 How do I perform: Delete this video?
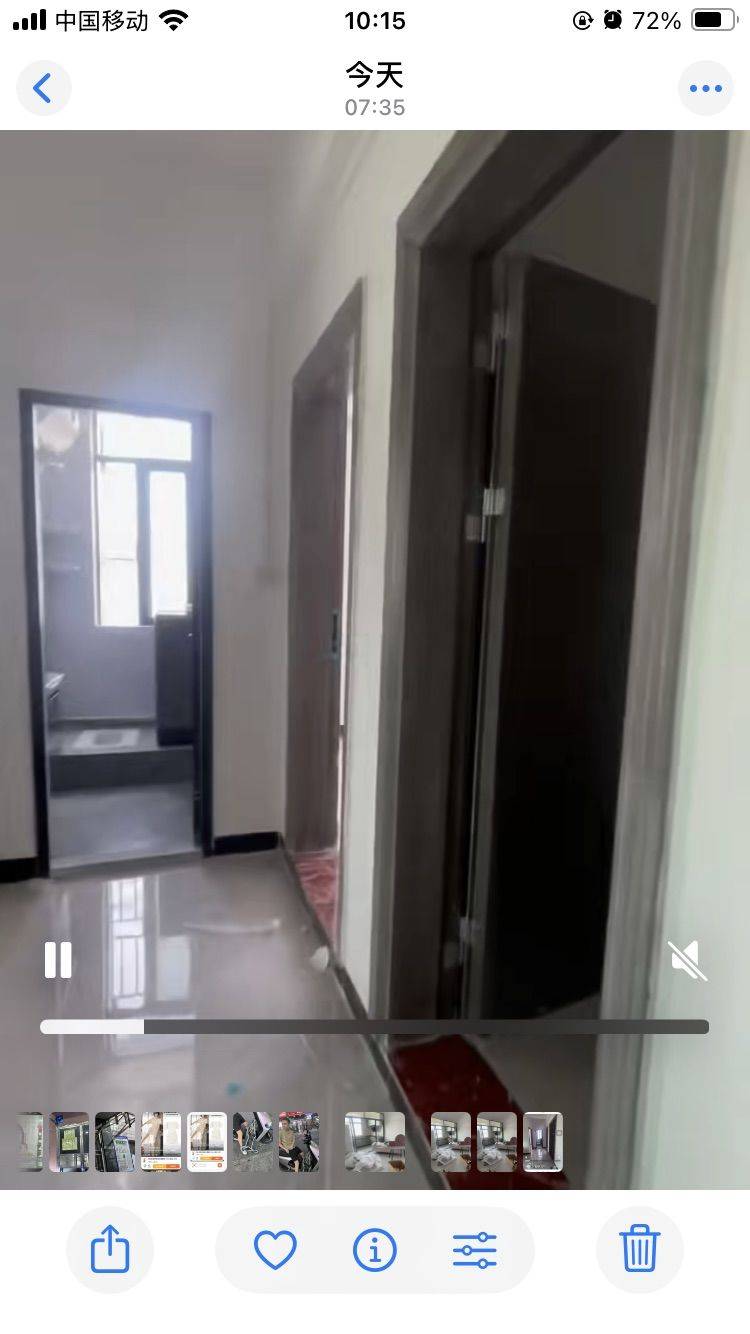click(x=640, y=1249)
